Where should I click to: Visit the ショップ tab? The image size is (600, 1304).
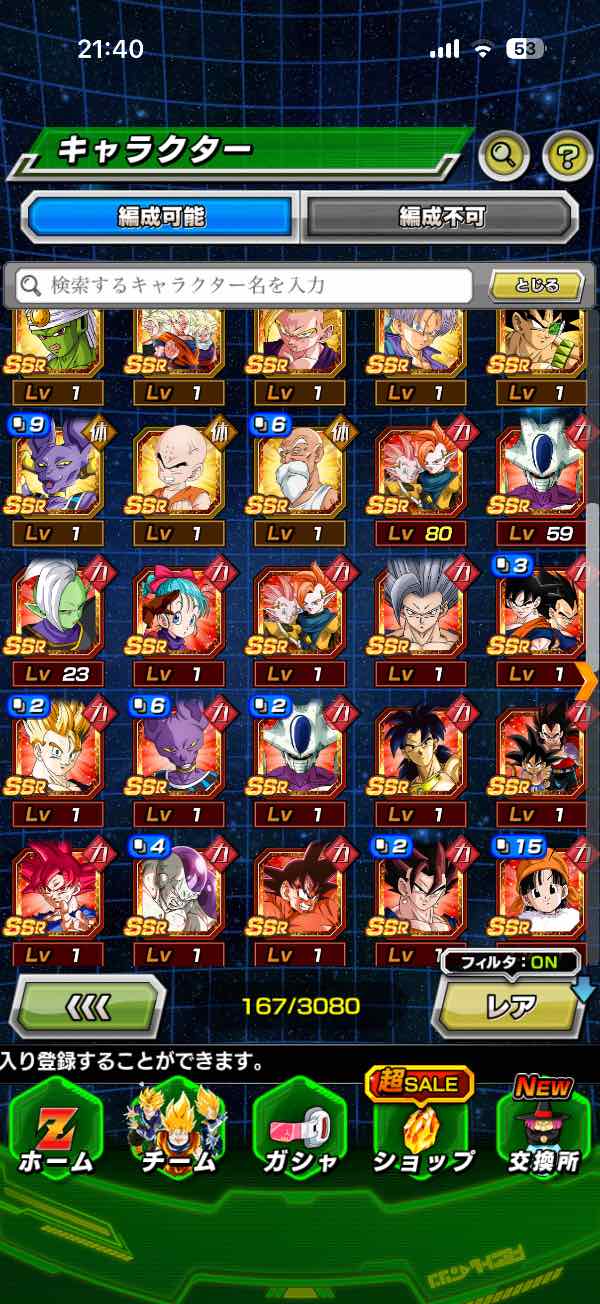click(x=421, y=1130)
